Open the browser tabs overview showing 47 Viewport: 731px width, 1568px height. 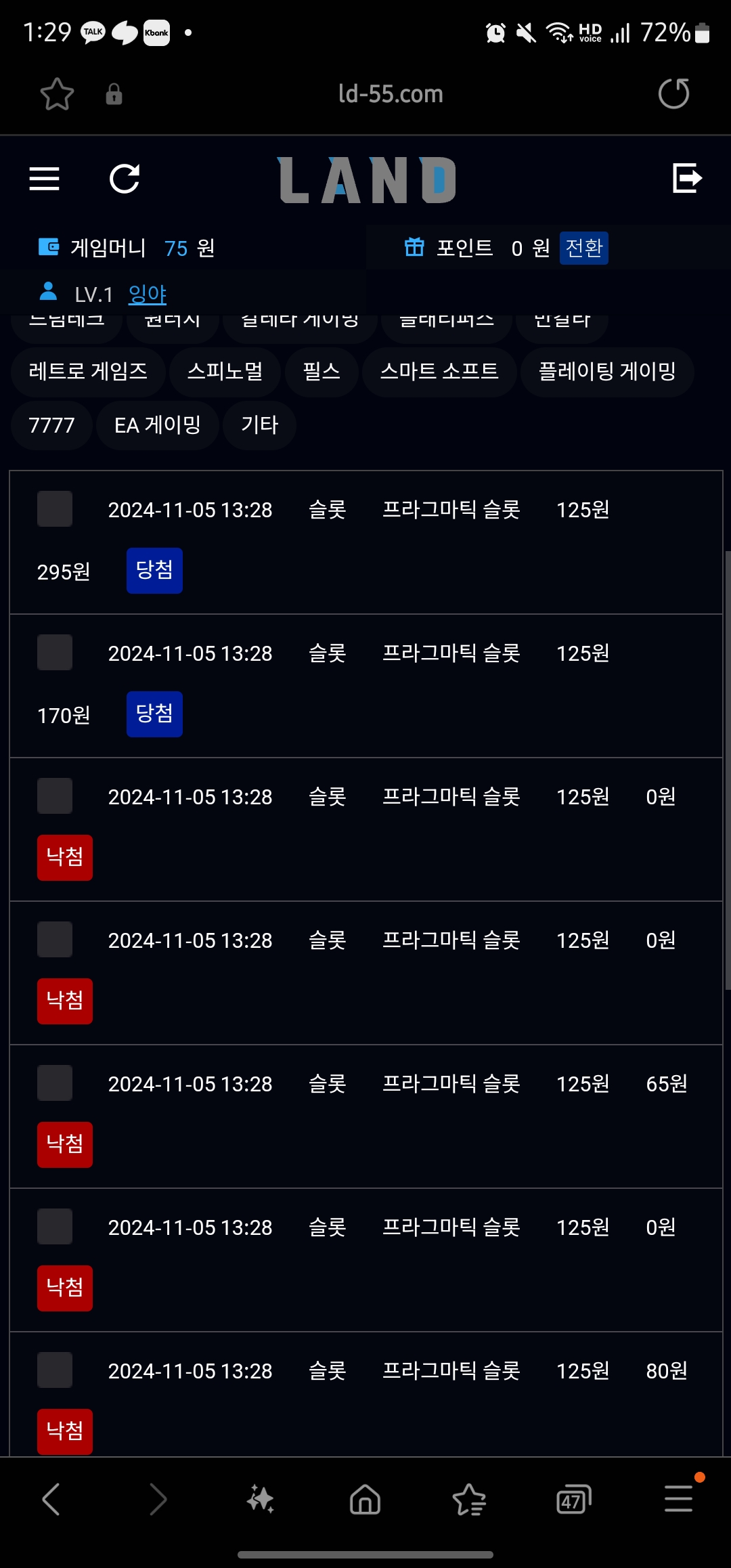coord(574,1499)
